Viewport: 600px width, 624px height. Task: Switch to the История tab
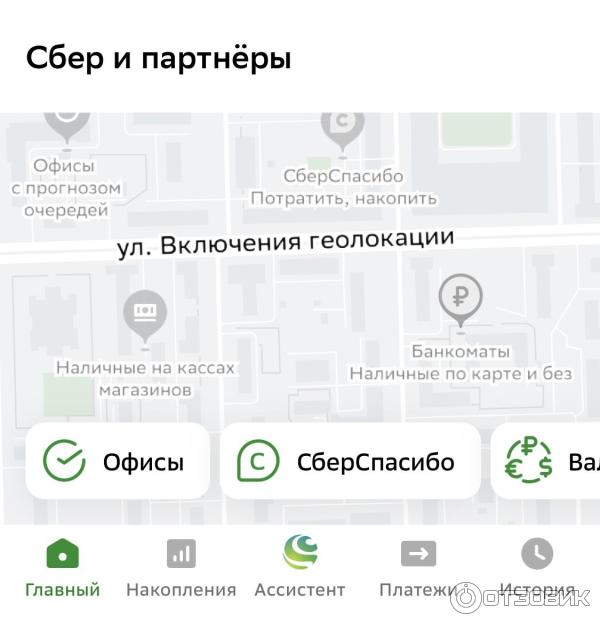coord(537,566)
